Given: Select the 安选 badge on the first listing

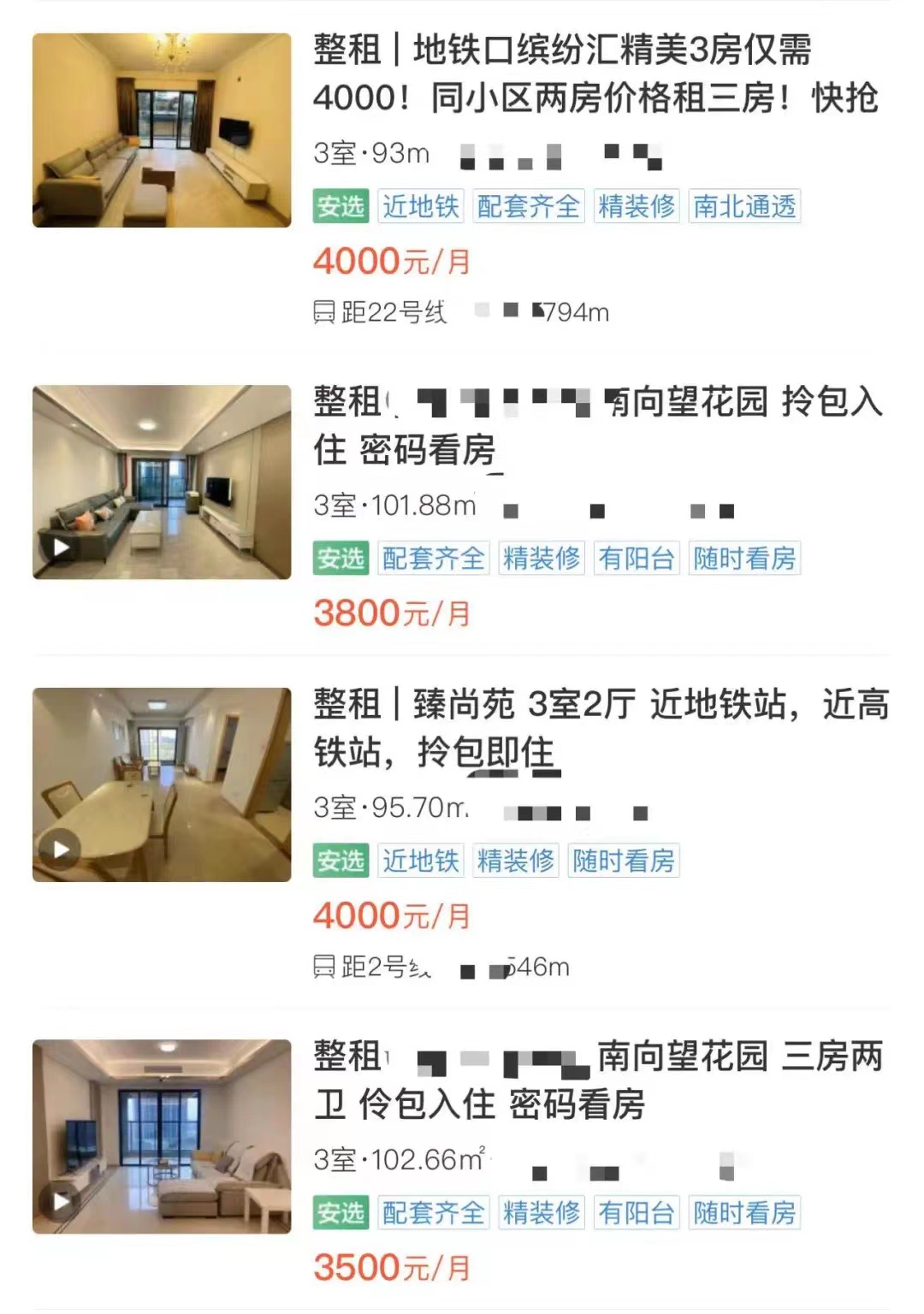Looking at the screenshot, I should click(x=341, y=206).
